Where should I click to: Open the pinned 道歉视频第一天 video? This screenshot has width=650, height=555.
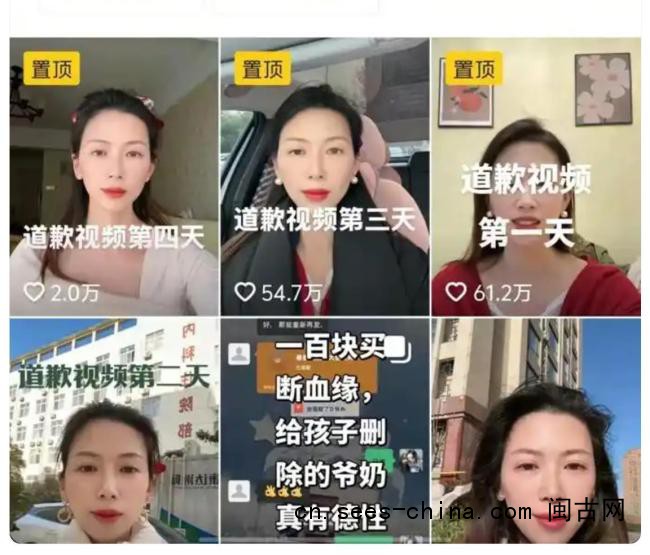point(536,177)
